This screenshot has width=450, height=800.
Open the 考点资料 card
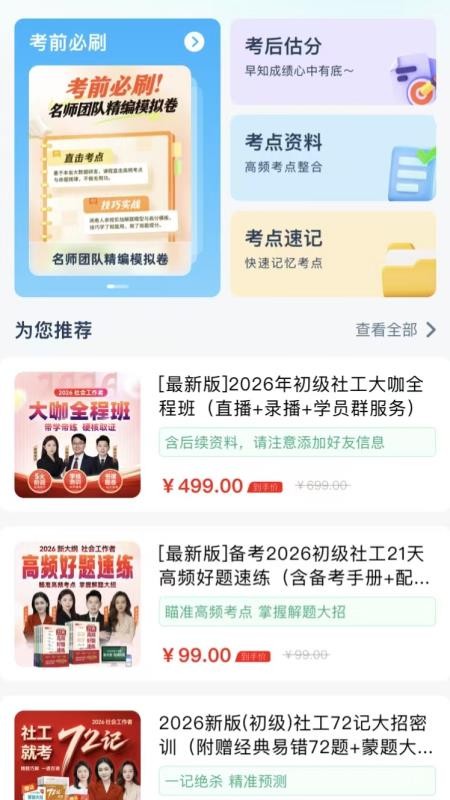333,158
